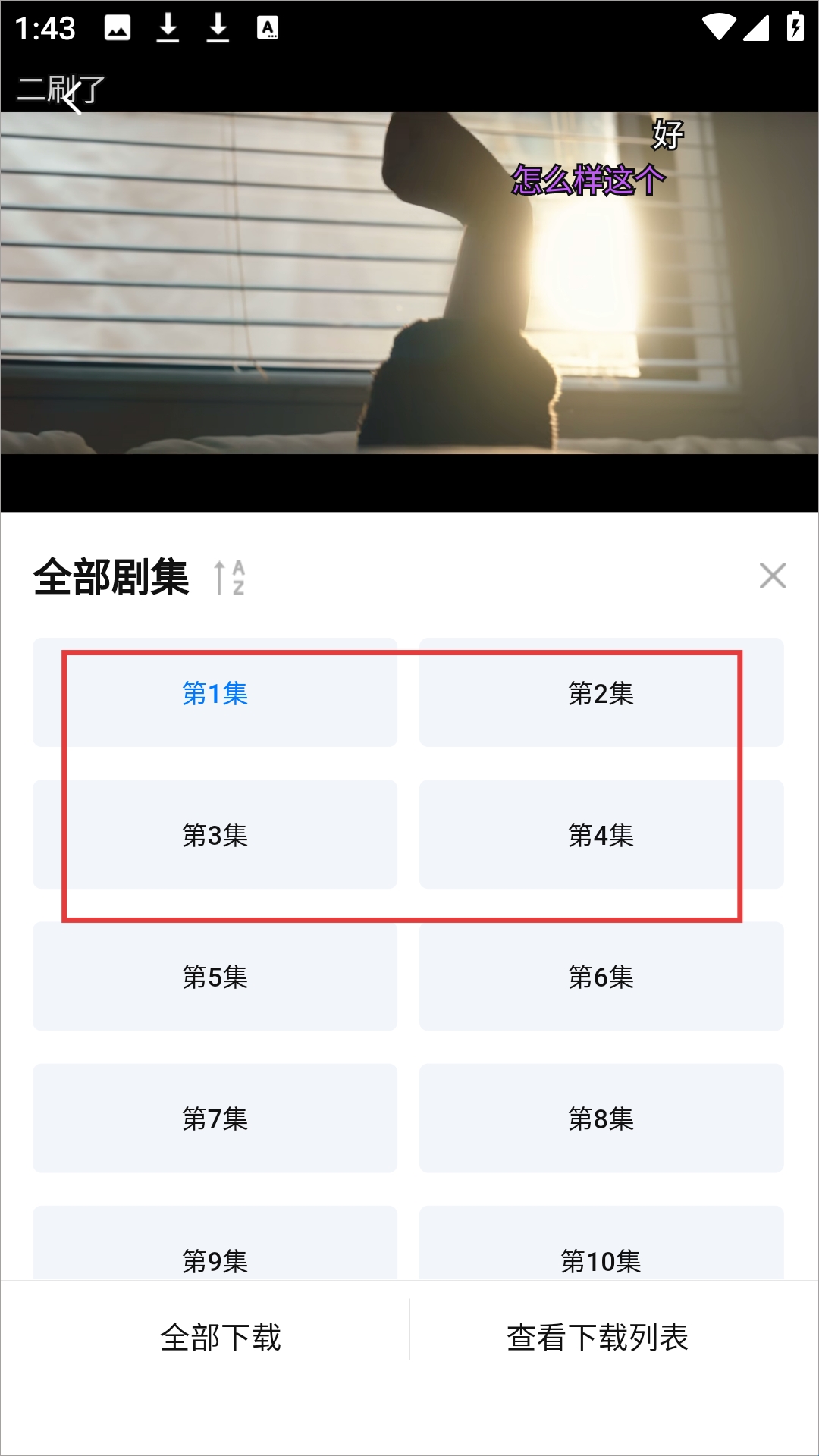Tap episode 第8集
Screen dimensions: 819x1456
pos(601,1119)
